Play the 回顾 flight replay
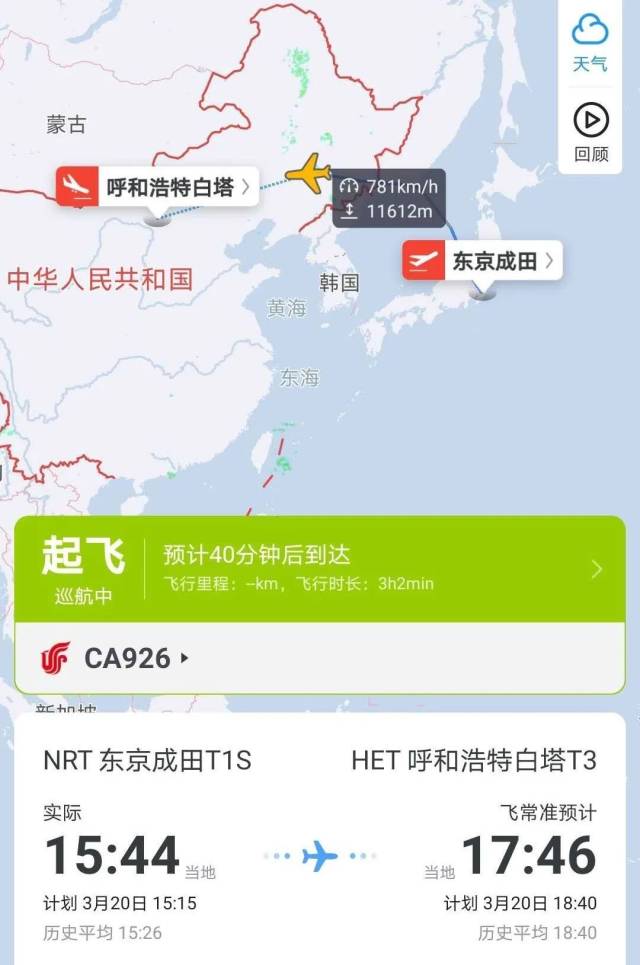640x965 pixels. pyautogui.click(x=590, y=132)
